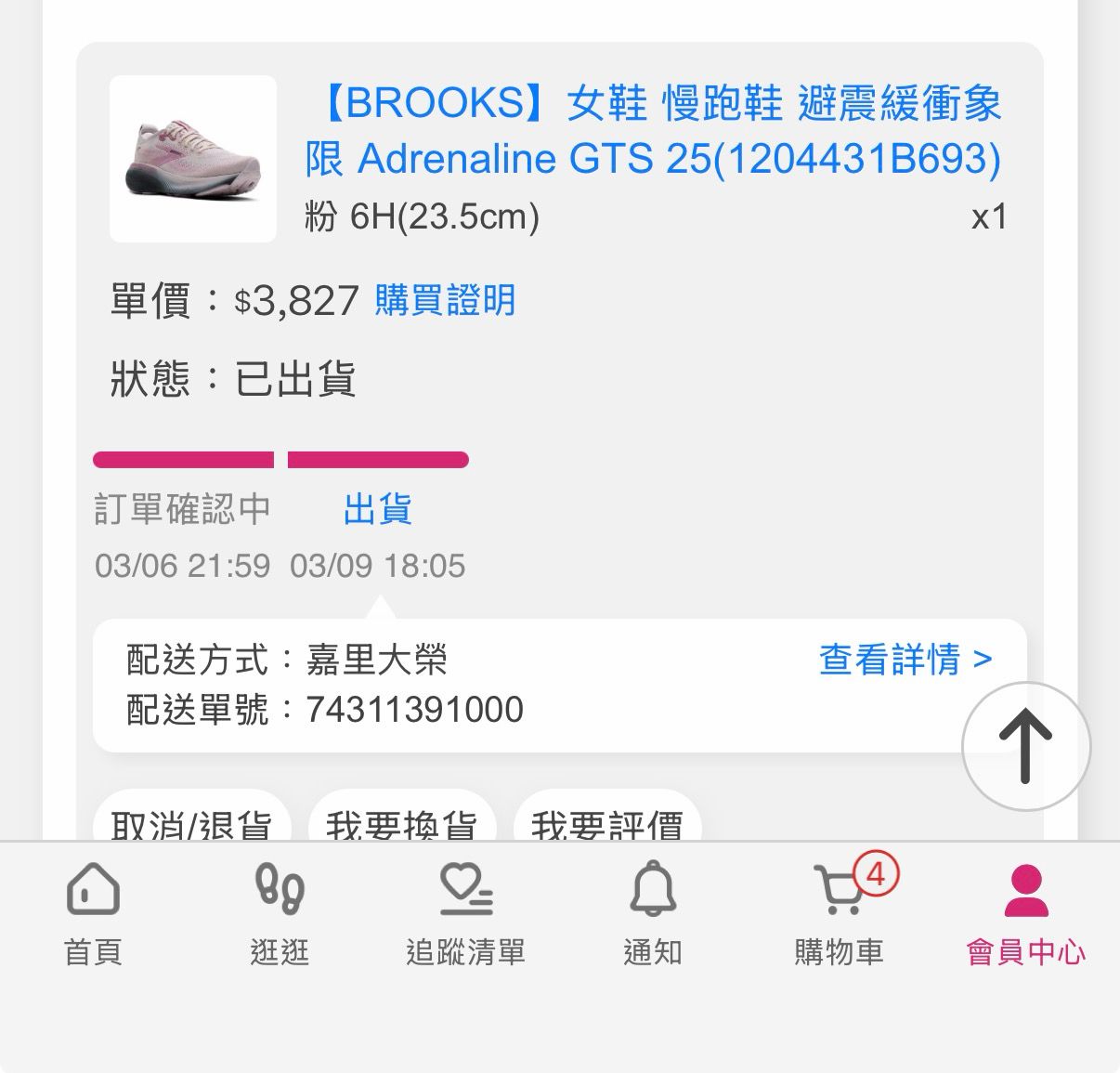The width and height of the screenshot is (1120, 1073).
Task: Open the 購物車 shopping cart tab
Action: pyautogui.click(x=840, y=915)
